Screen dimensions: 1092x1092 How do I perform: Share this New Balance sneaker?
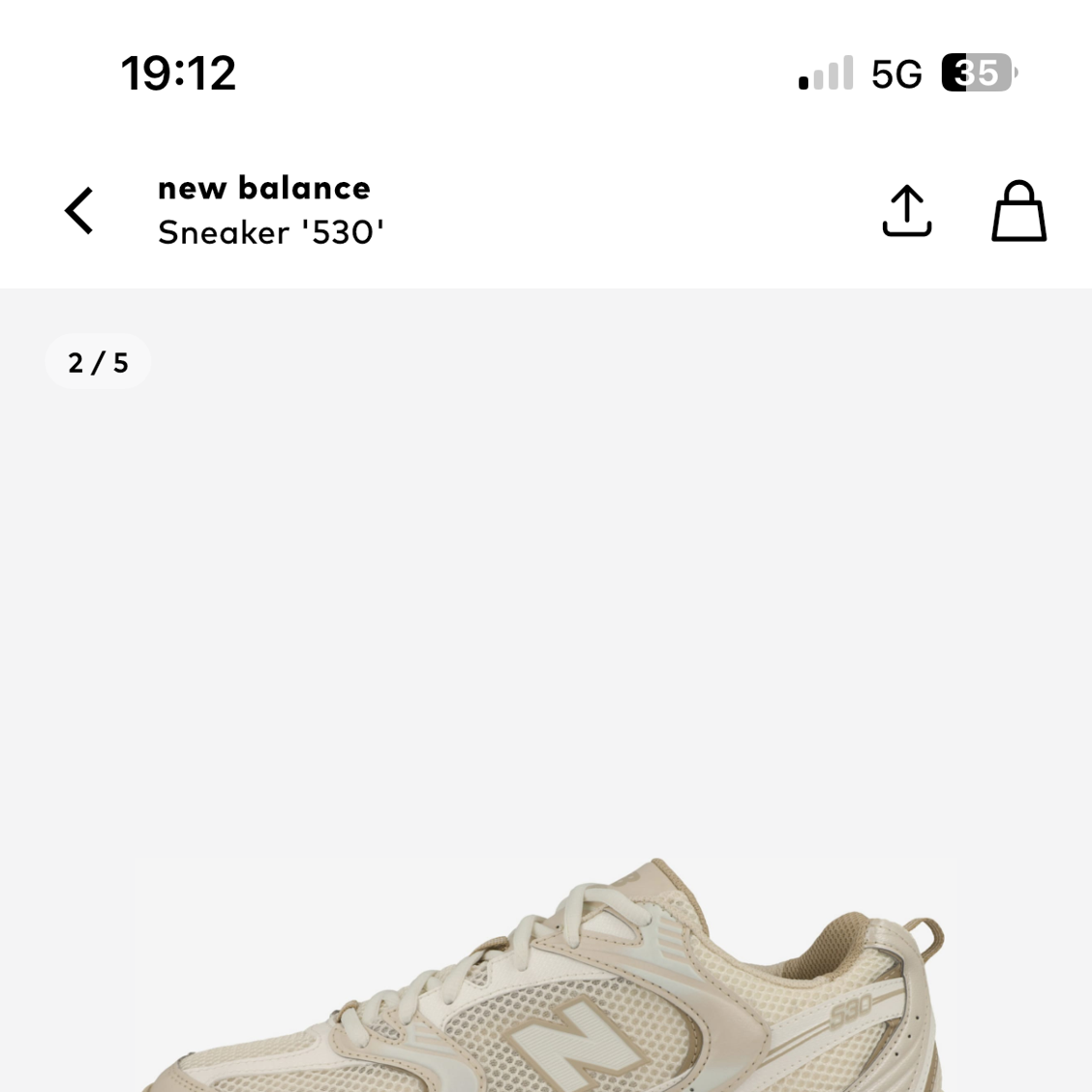pos(906,211)
